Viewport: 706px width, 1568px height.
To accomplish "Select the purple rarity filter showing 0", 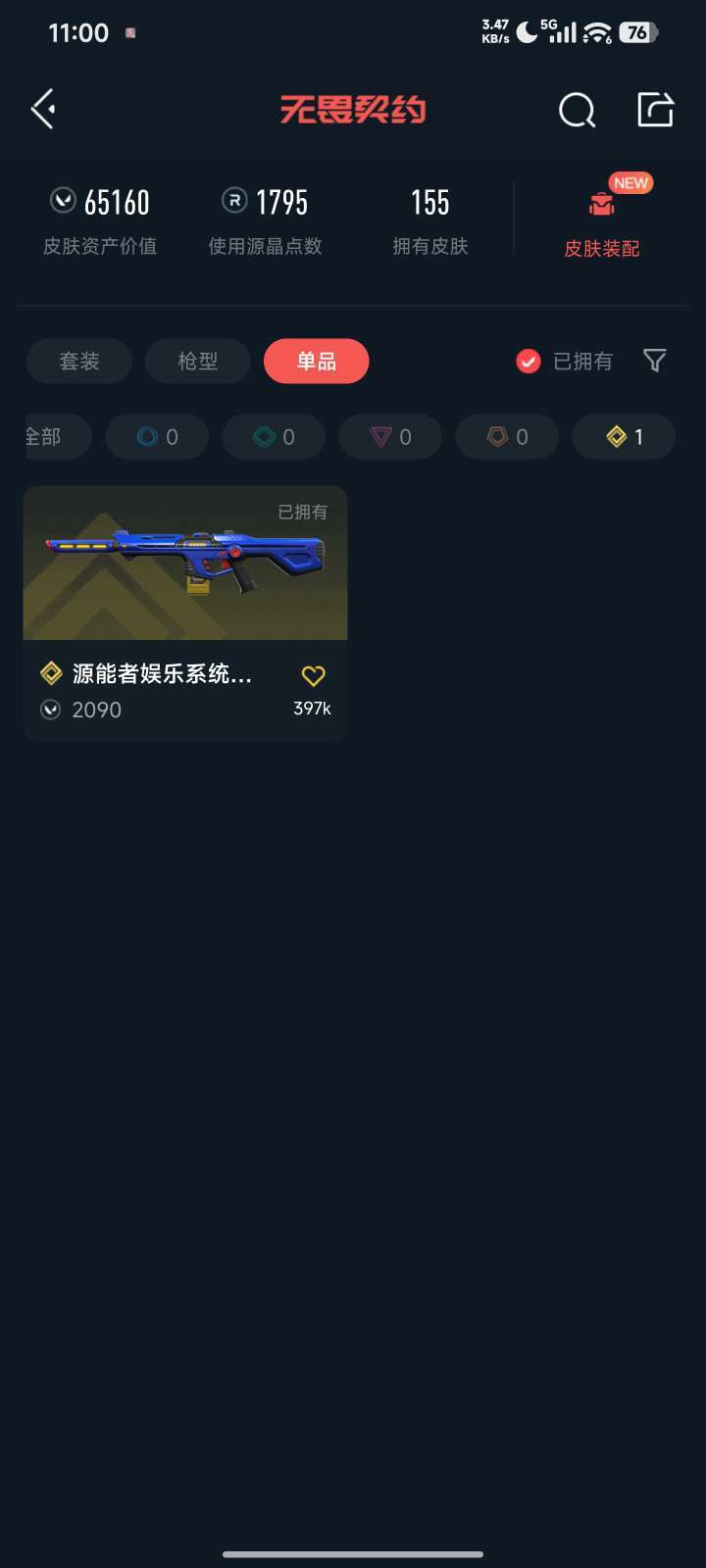I will [390, 436].
